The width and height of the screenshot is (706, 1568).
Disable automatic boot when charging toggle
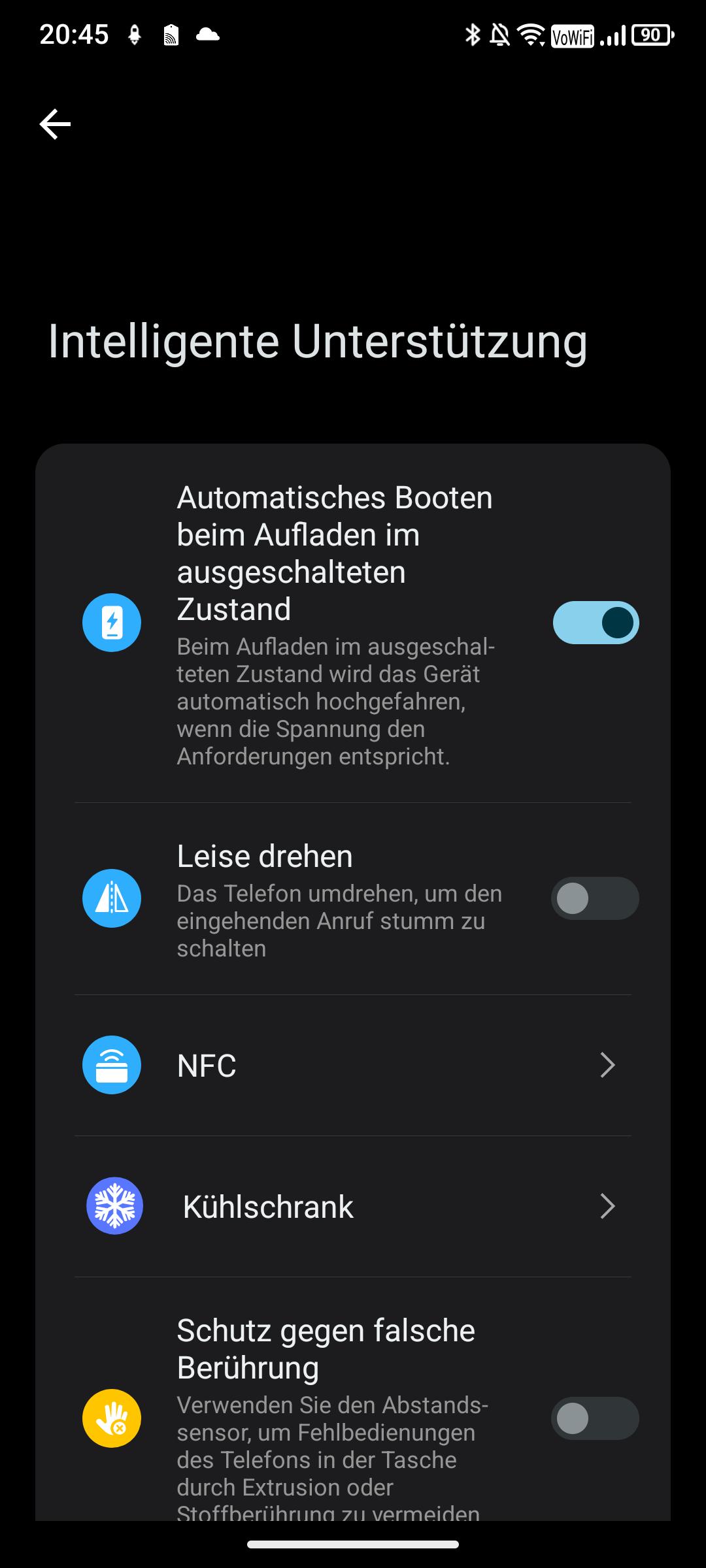click(x=596, y=623)
